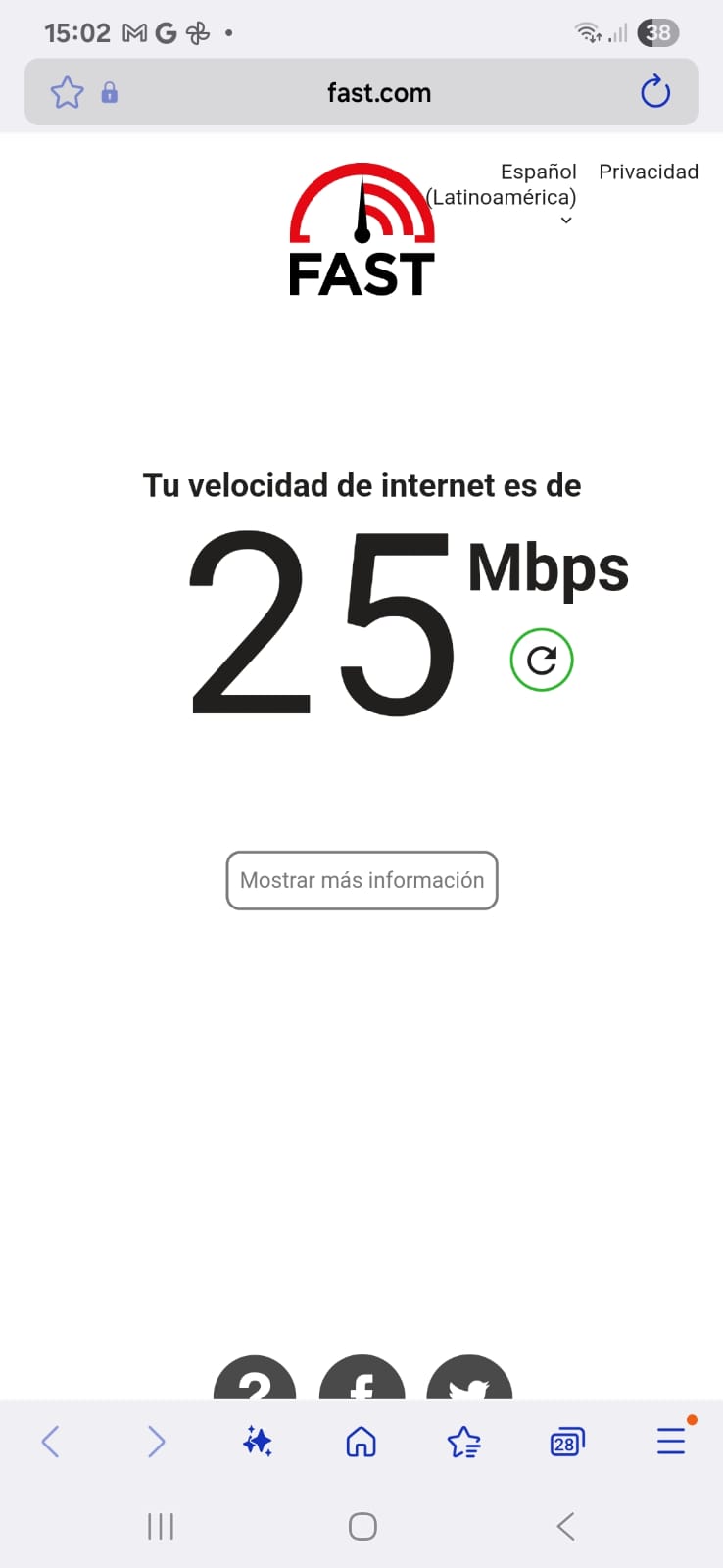The height and width of the screenshot is (1568, 723).
Task: Restart the speed test with the green refresh button
Action: [x=542, y=661]
